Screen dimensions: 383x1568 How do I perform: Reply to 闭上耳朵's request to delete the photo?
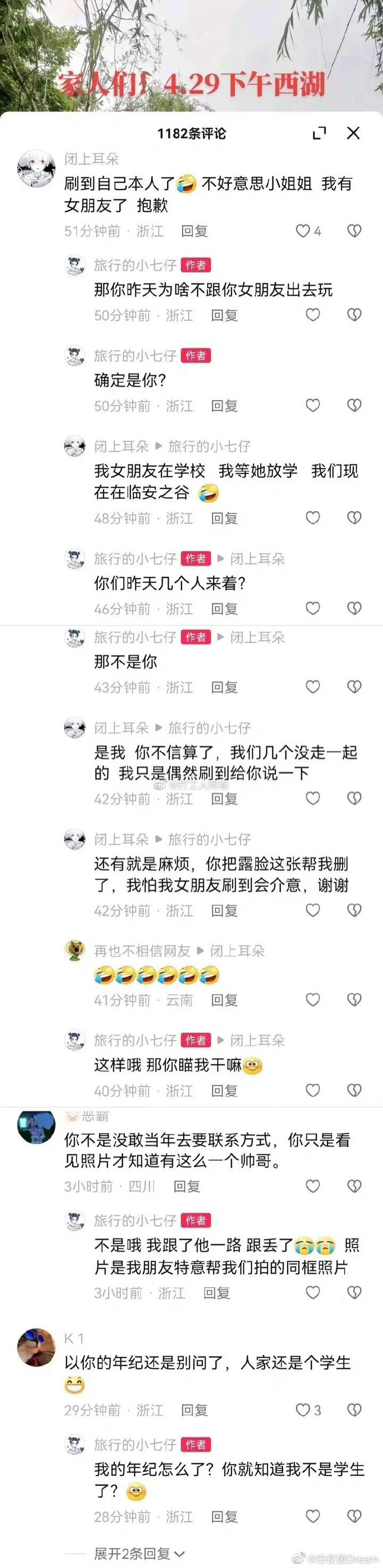(224, 910)
